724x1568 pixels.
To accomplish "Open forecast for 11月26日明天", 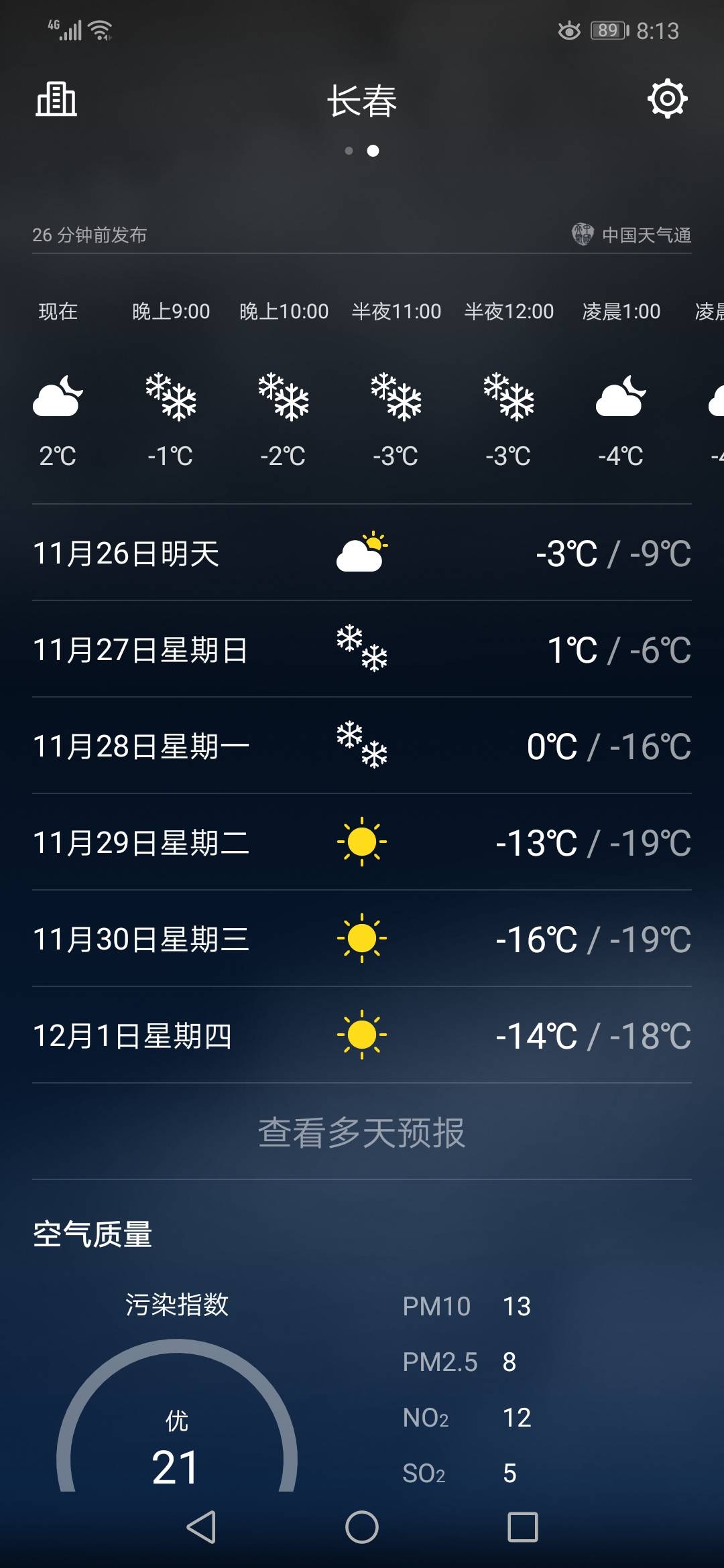I will click(x=362, y=553).
